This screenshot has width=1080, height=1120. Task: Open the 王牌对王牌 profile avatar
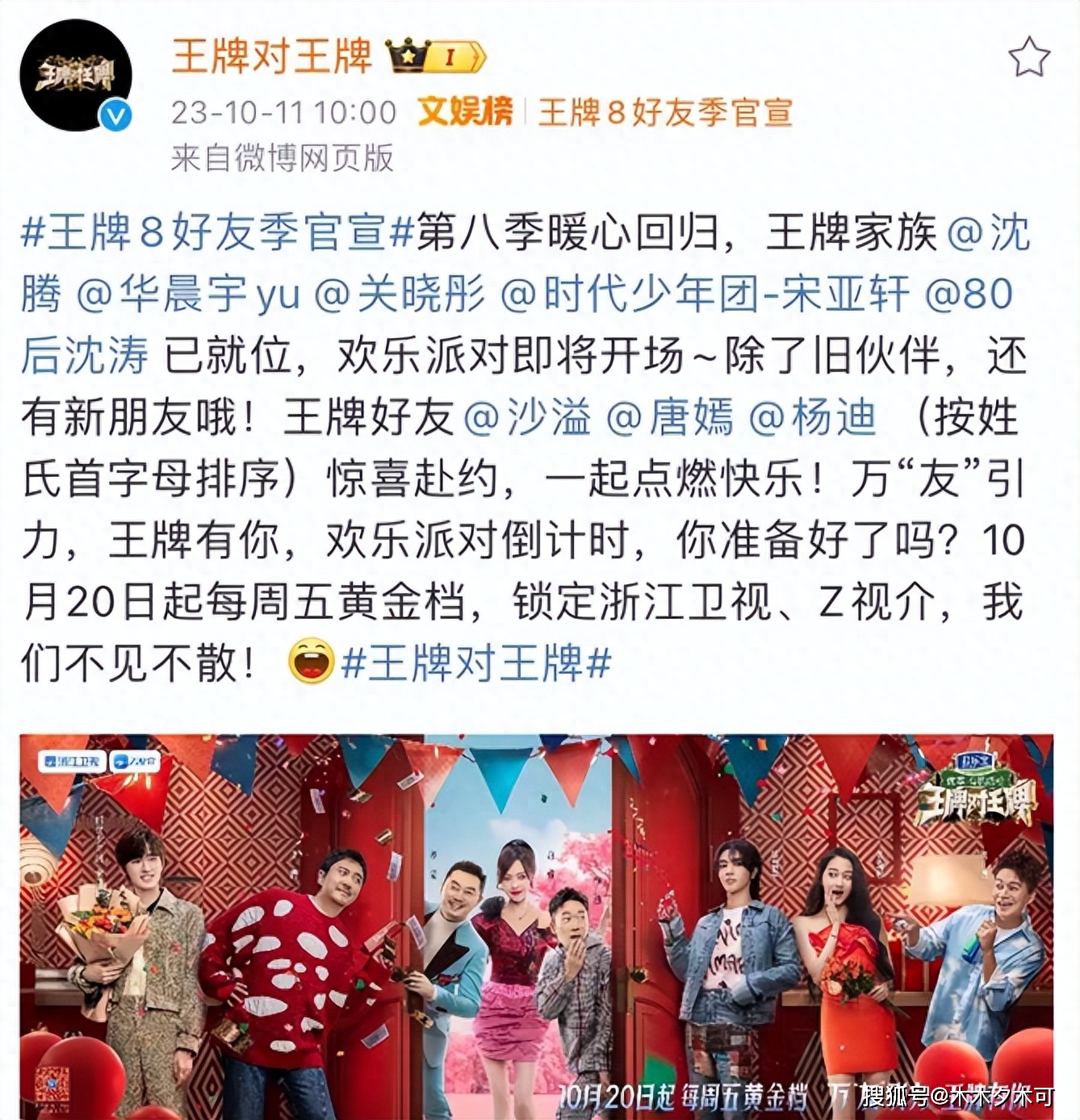point(75,76)
